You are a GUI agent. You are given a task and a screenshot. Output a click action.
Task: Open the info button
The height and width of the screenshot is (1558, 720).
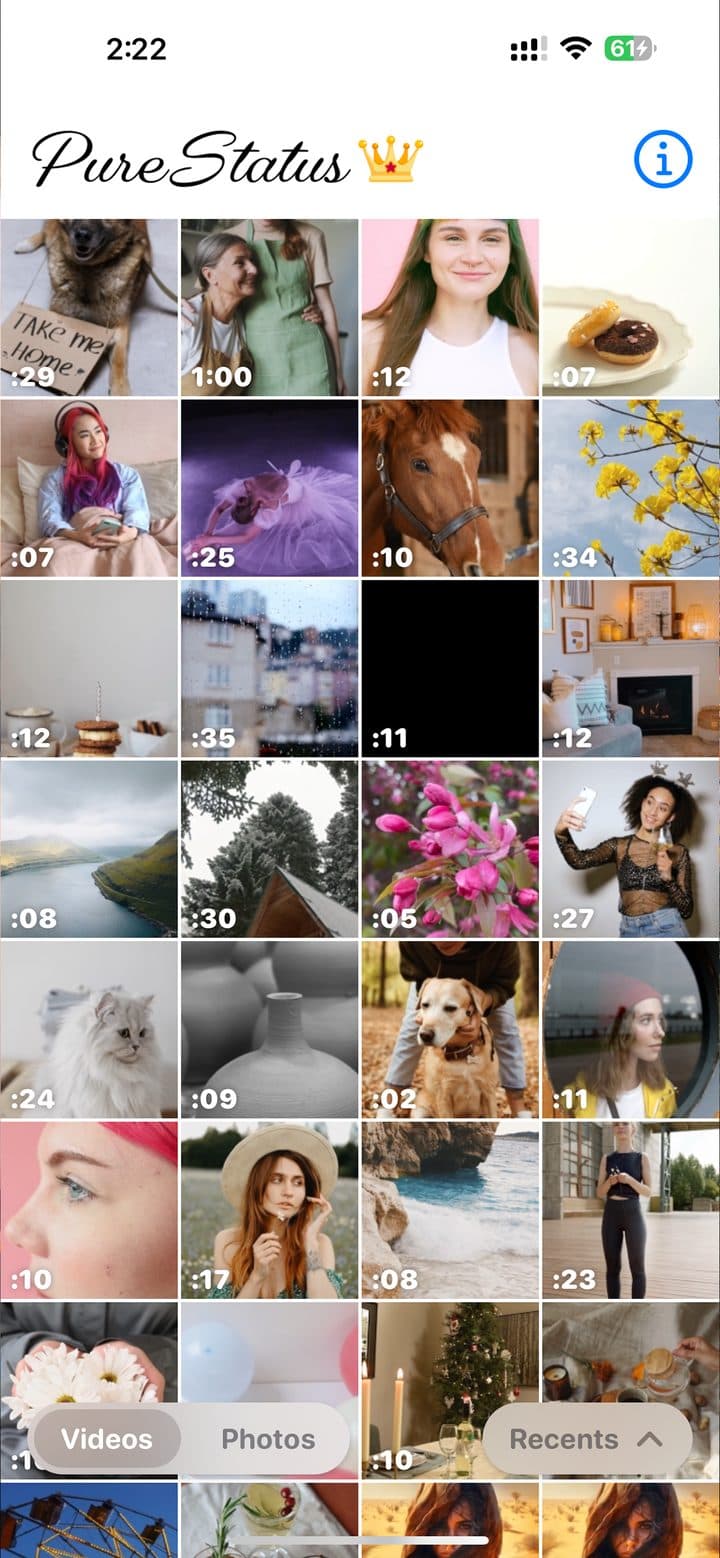663,159
